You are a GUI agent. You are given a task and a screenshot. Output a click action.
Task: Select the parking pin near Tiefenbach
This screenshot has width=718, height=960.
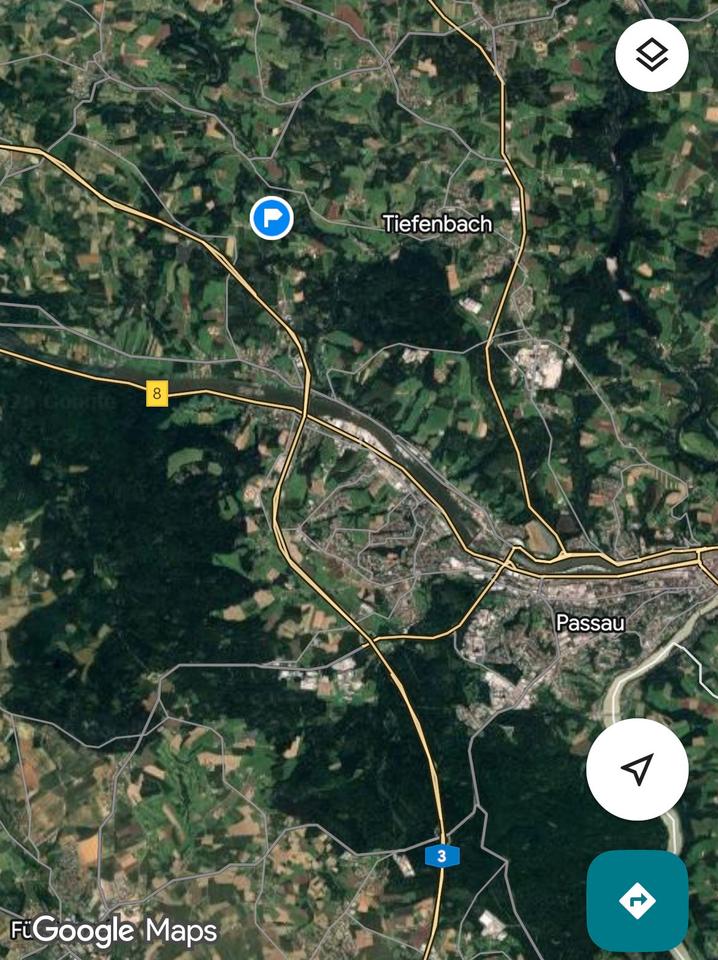pyautogui.click(x=271, y=217)
